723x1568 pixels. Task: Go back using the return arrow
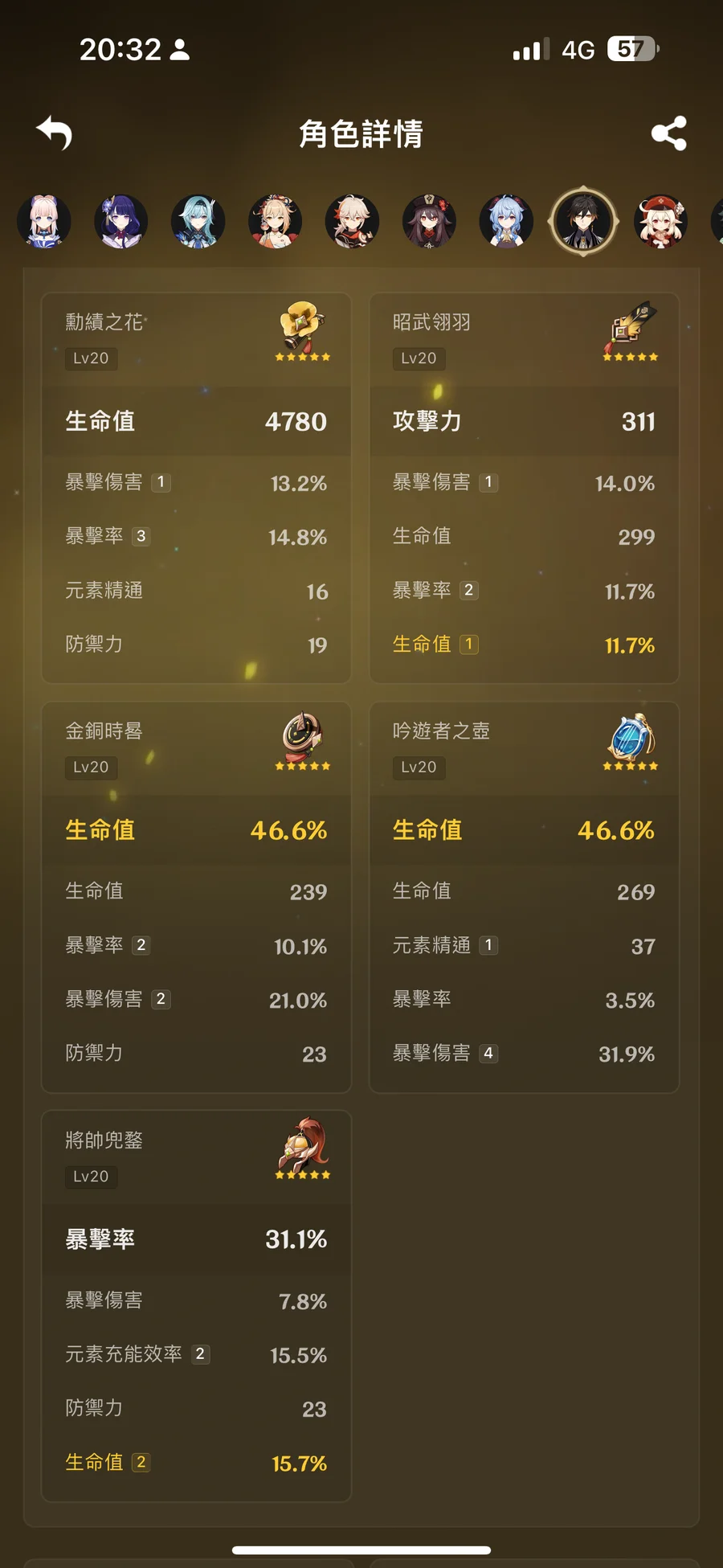click(55, 133)
